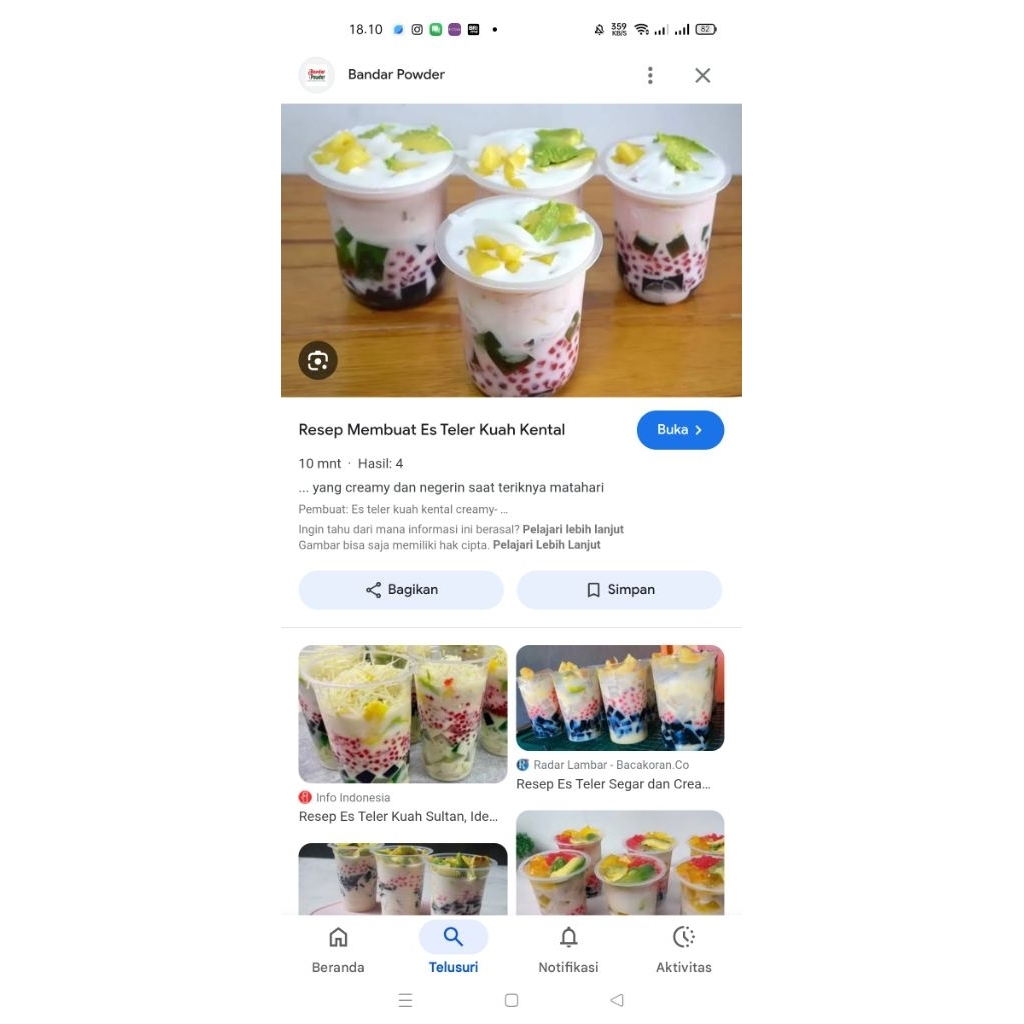Viewport: 1024px width, 1024px height.
Task: Close the image viewer
Action: click(x=703, y=75)
